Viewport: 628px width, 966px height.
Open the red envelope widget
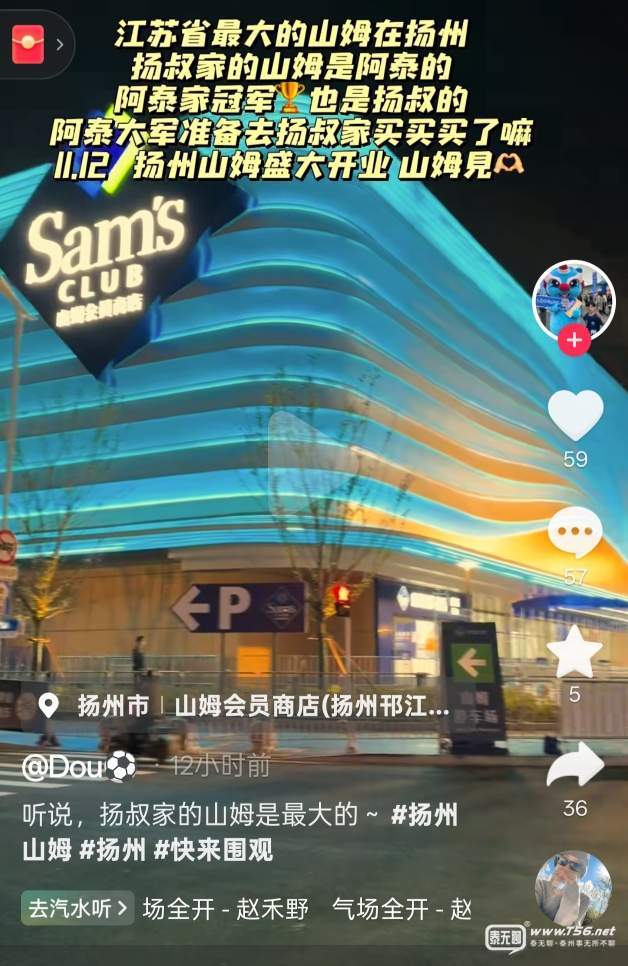28,44
